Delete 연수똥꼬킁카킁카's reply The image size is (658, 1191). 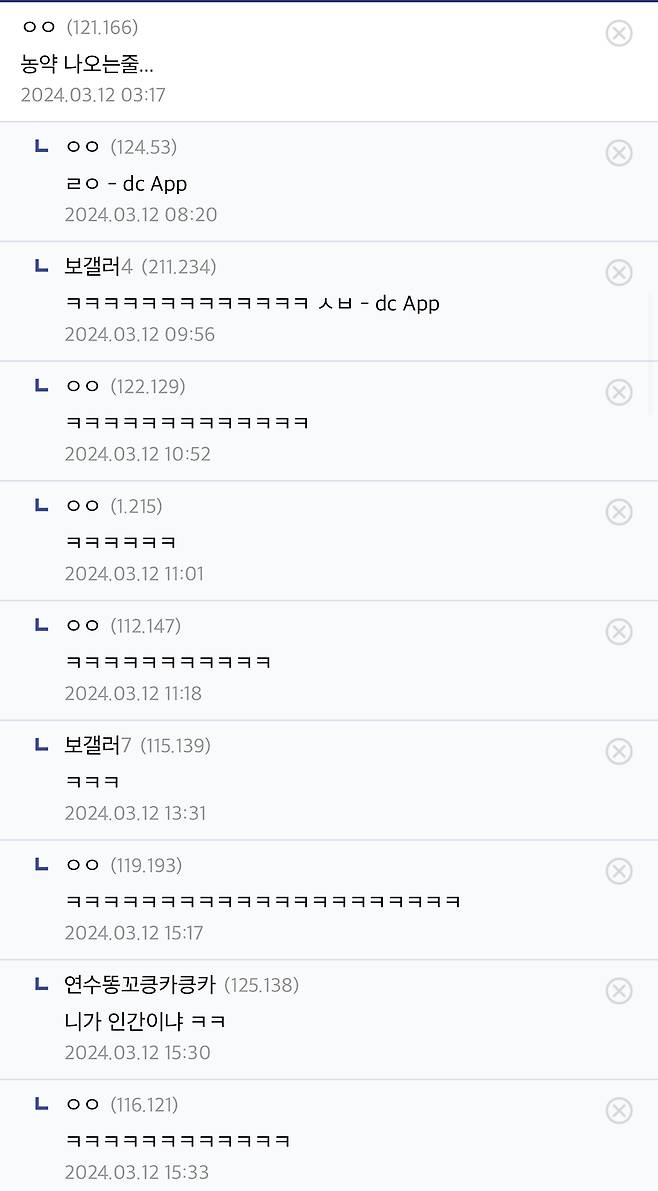tap(618, 990)
